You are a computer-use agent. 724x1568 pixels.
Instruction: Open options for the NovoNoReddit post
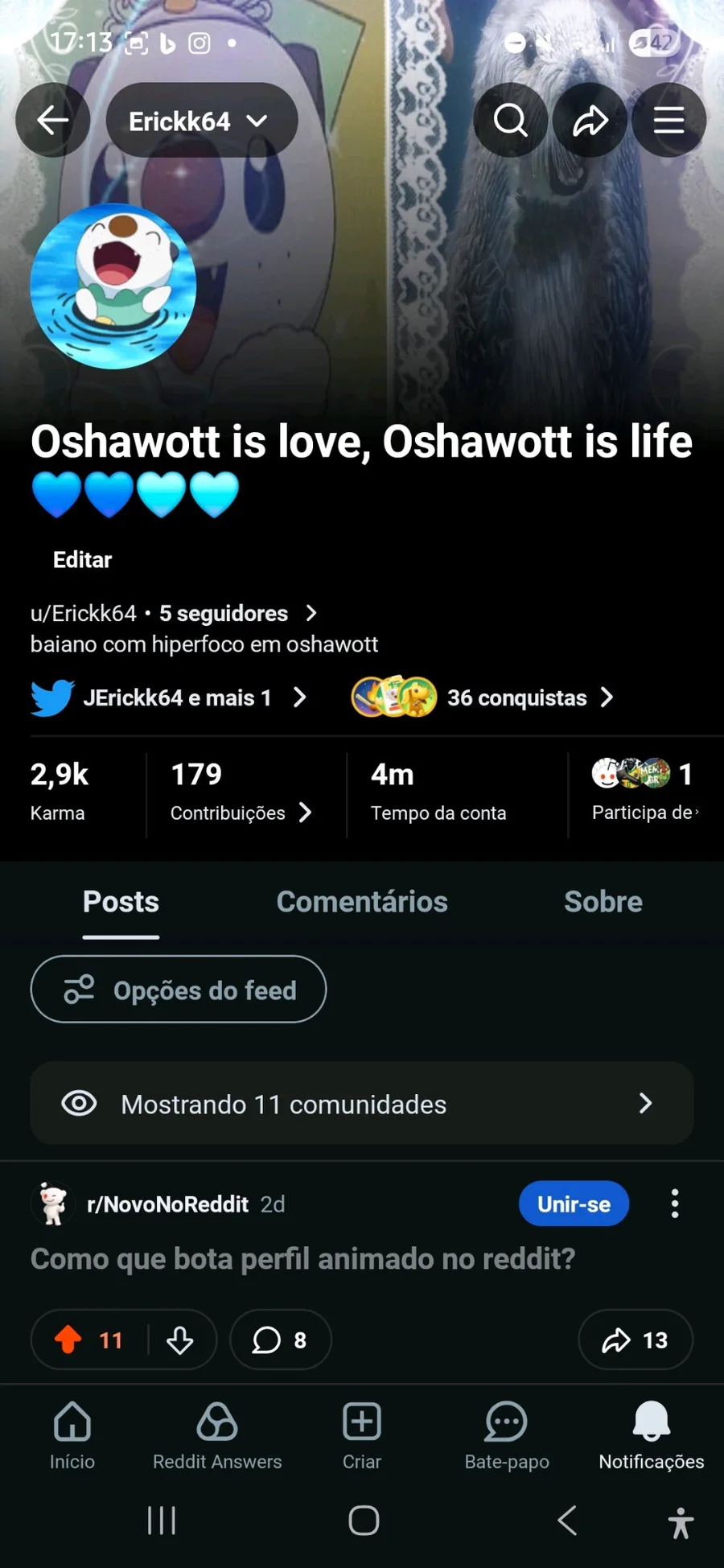[x=674, y=1204]
